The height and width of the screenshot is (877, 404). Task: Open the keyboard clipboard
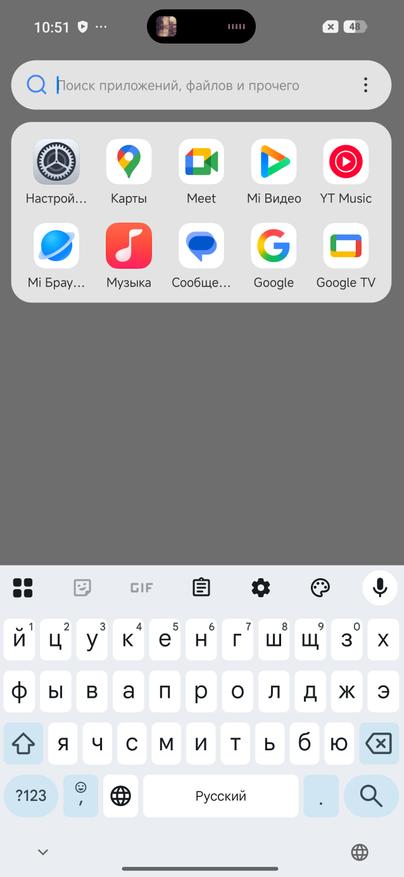[x=201, y=588]
